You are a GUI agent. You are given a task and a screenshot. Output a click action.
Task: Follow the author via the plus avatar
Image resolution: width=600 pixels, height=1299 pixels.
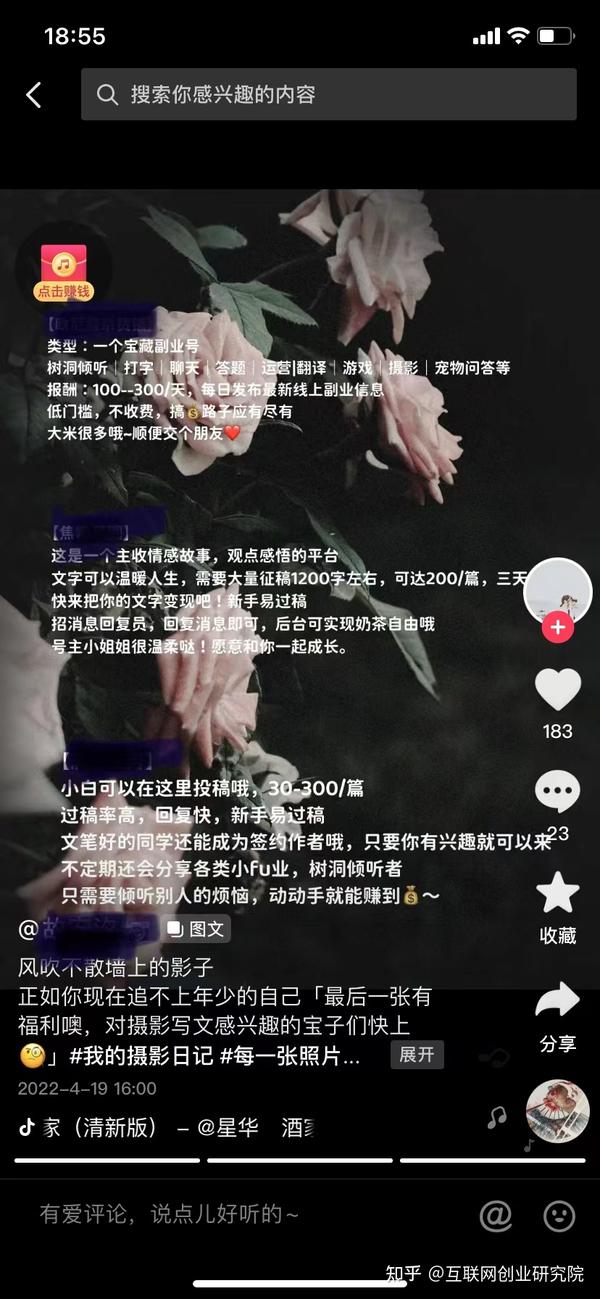(557, 628)
